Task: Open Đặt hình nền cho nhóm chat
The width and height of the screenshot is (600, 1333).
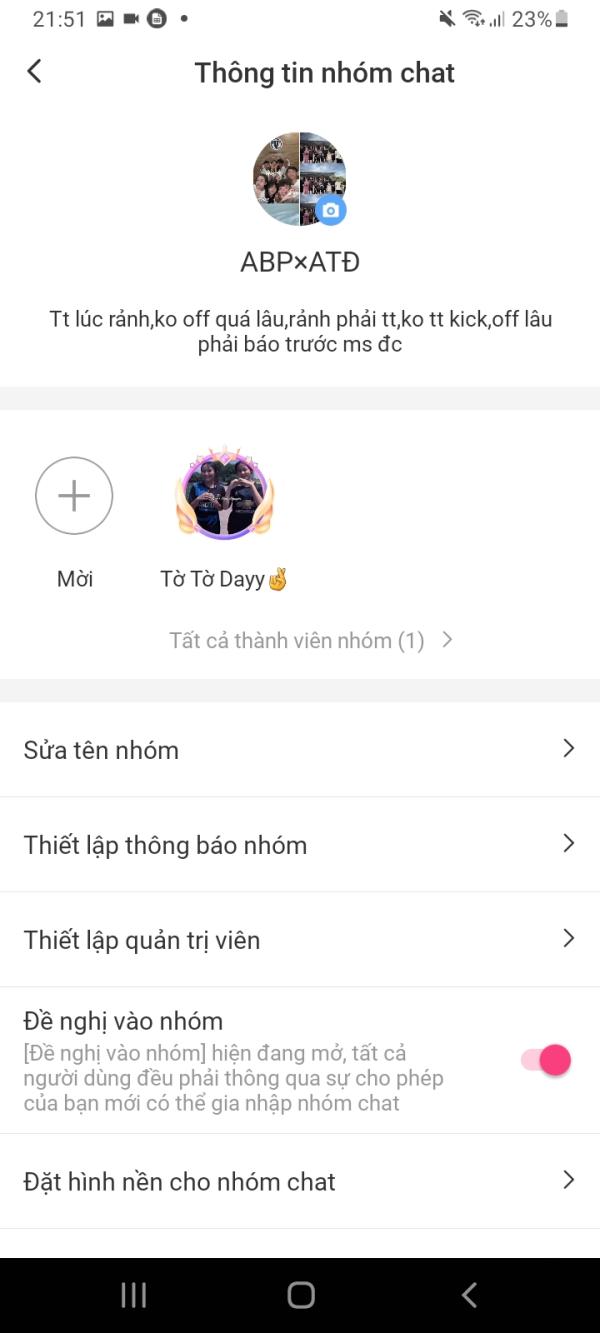Action: [300, 1181]
